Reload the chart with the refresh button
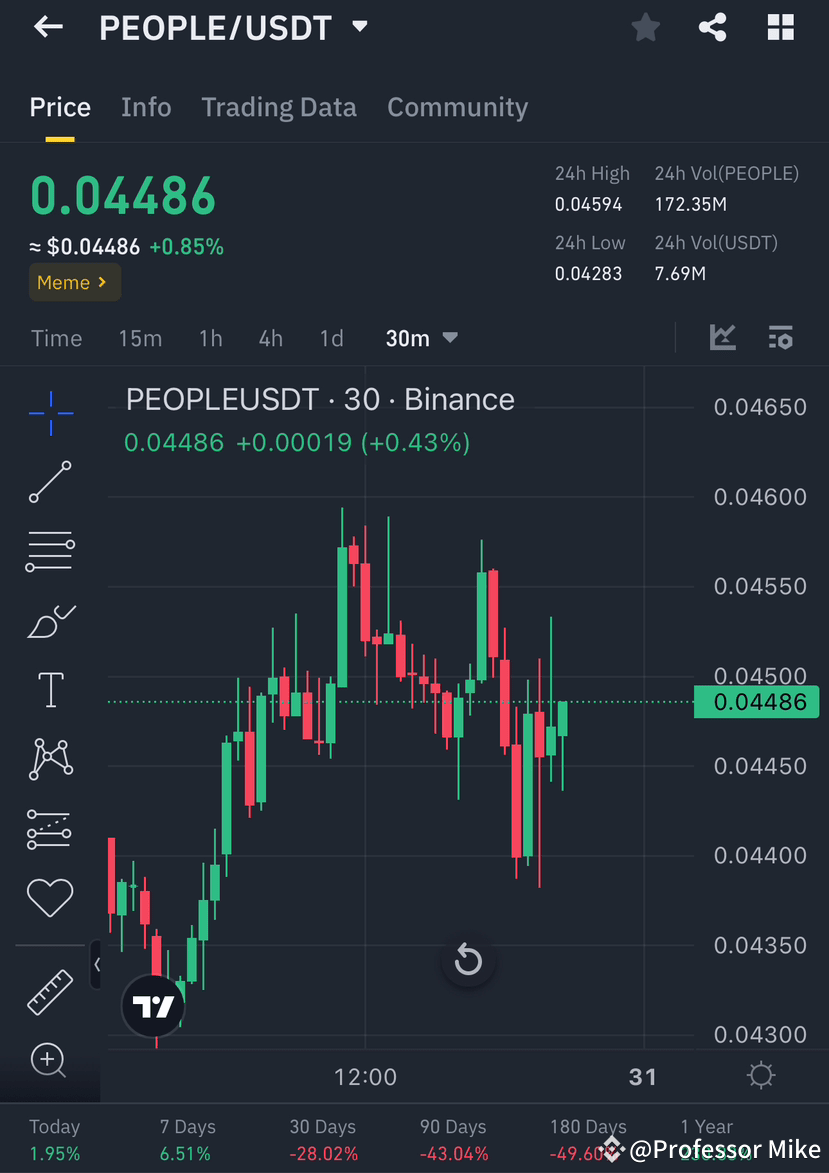 pyautogui.click(x=468, y=959)
